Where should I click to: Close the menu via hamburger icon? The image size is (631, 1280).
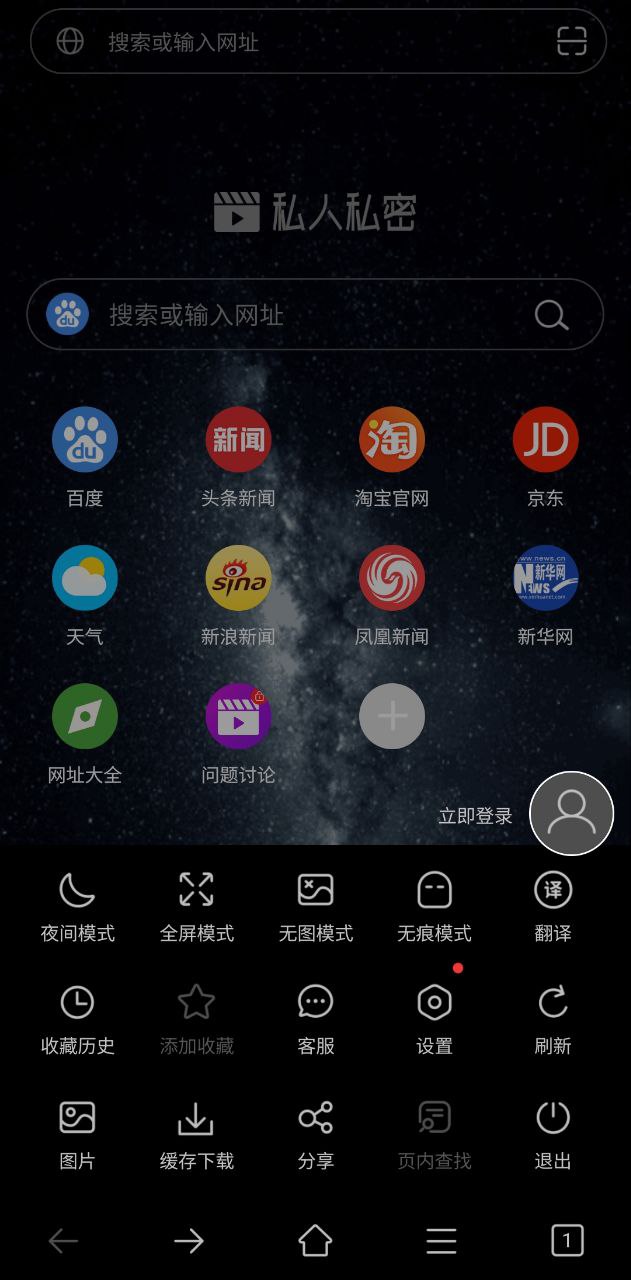pyautogui.click(x=441, y=1241)
